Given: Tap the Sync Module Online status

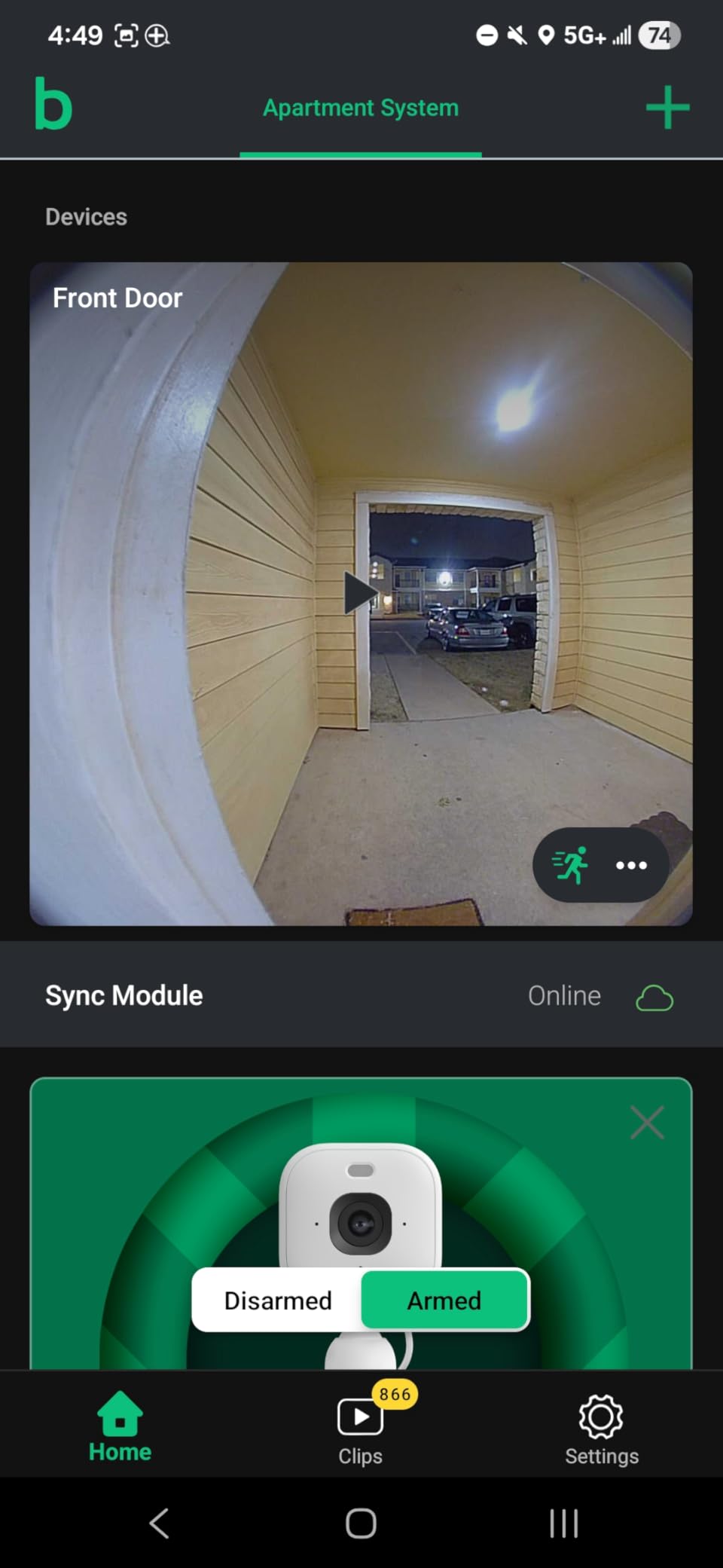Looking at the screenshot, I should [564, 995].
